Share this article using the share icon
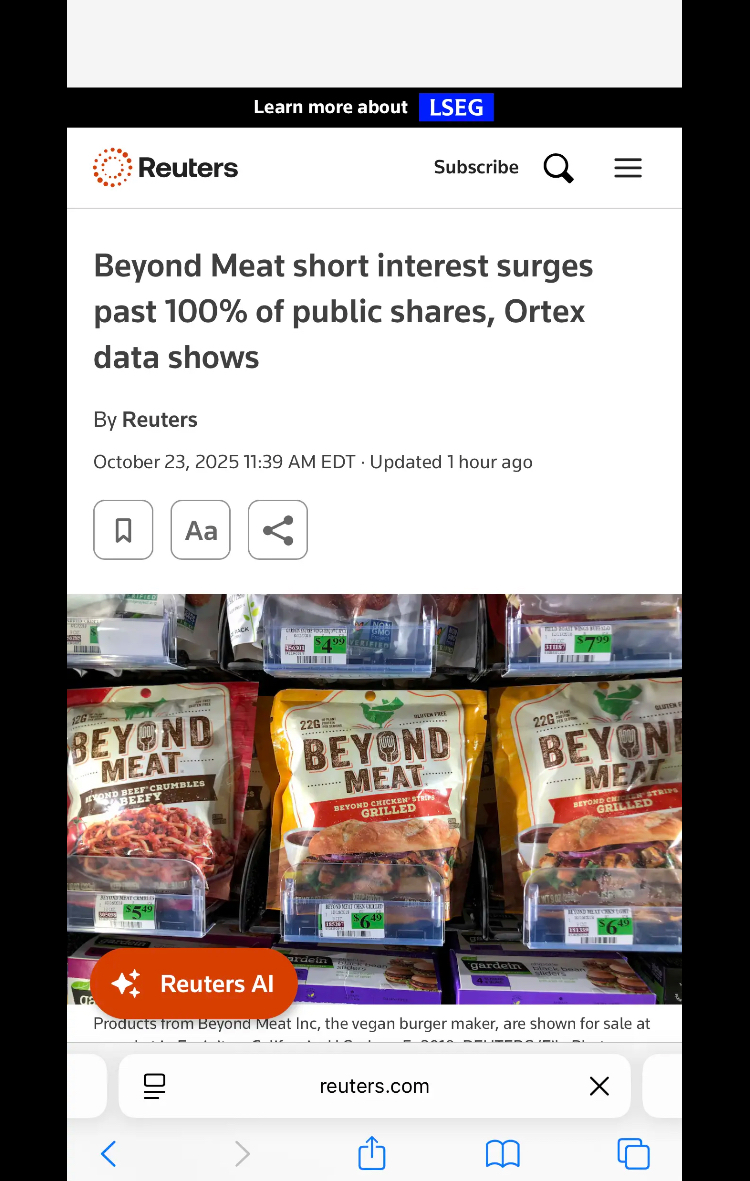 278,530
